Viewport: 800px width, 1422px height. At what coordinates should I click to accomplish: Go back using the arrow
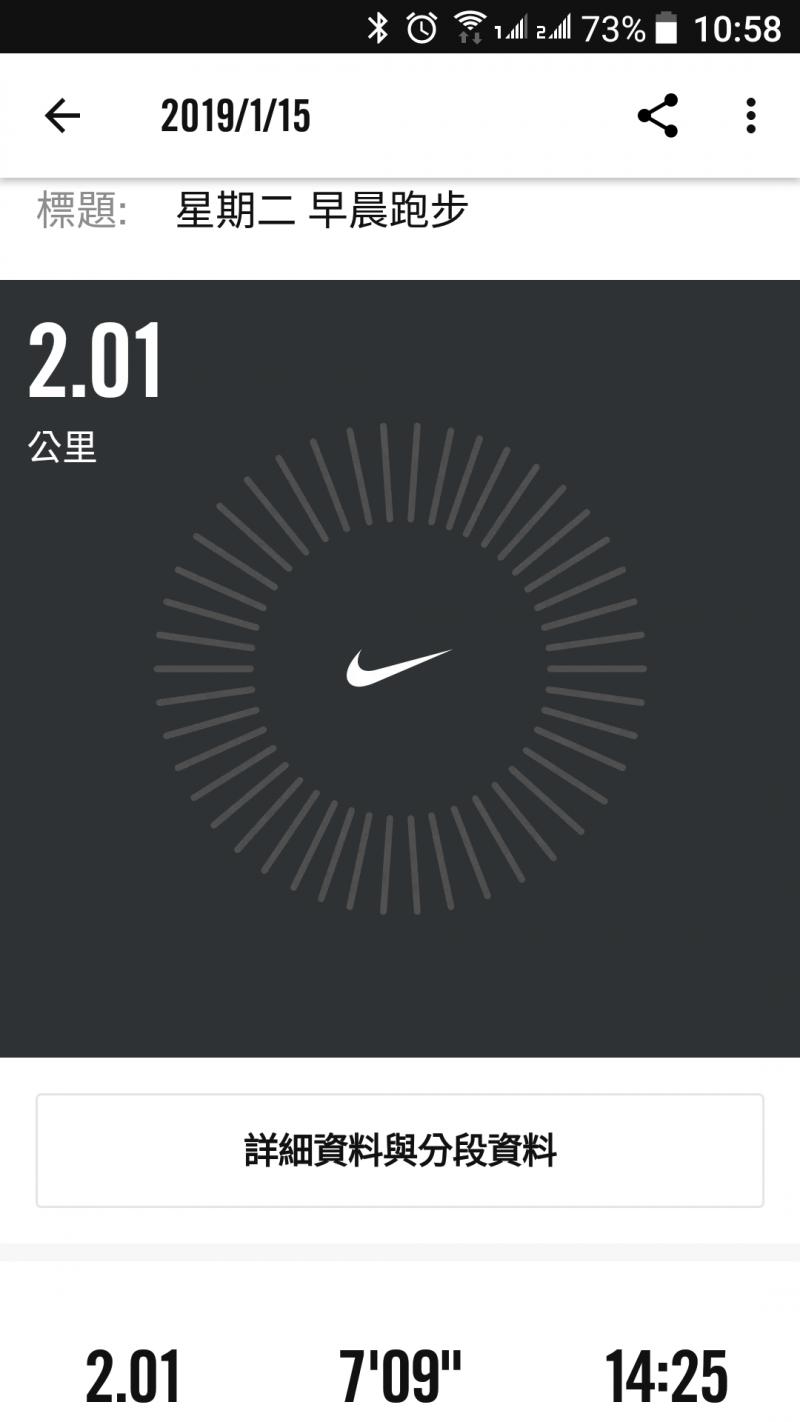62,117
